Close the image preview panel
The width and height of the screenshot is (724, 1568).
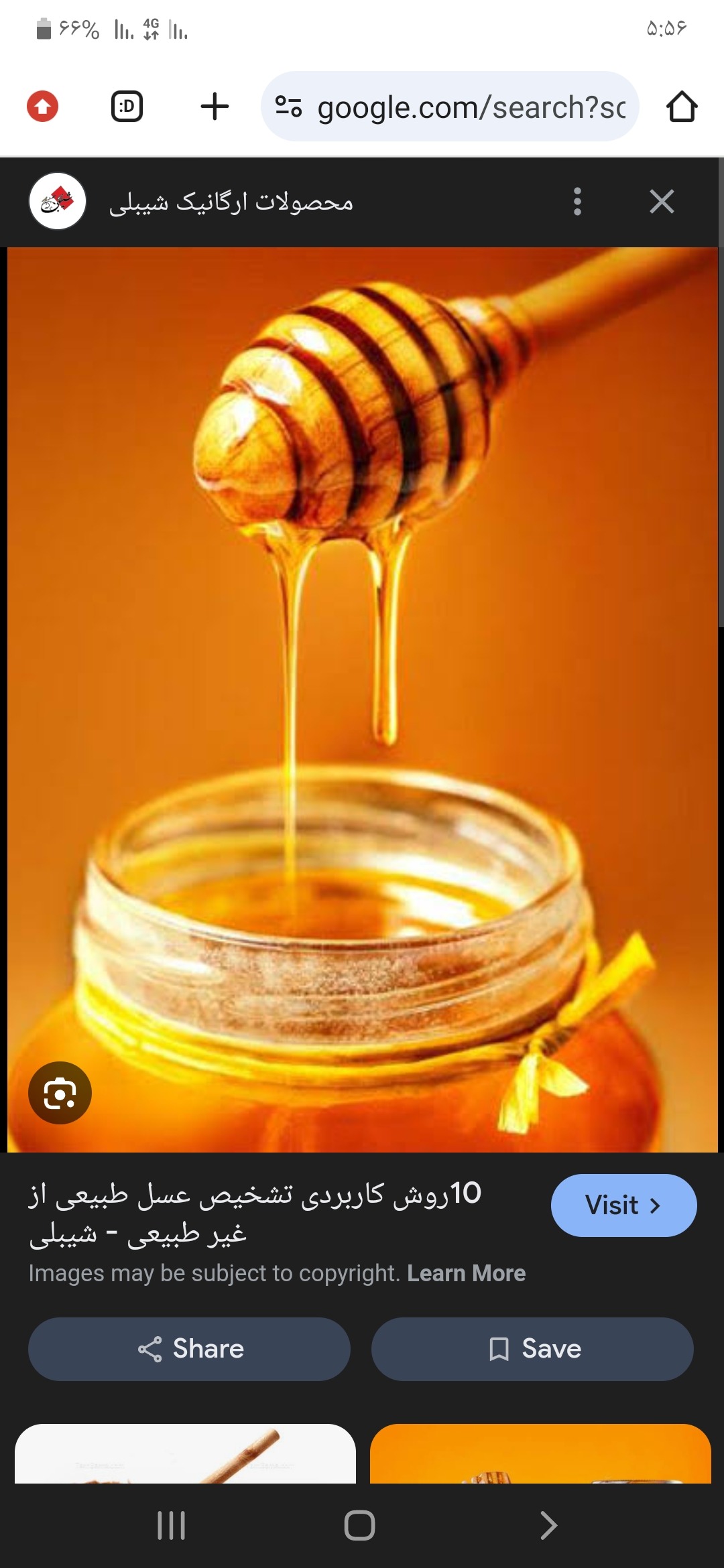(662, 201)
